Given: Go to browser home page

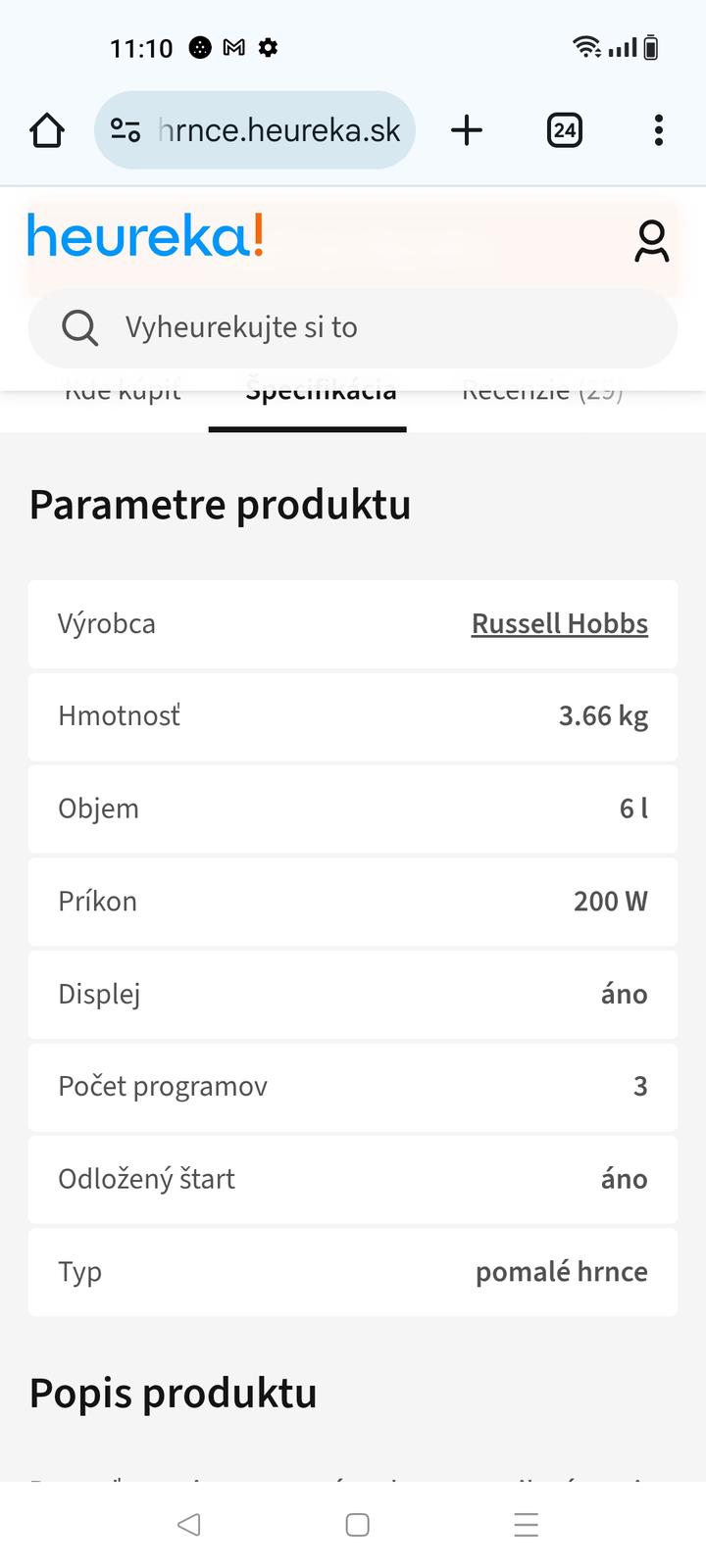Looking at the screenshot, I should [47, 130].
